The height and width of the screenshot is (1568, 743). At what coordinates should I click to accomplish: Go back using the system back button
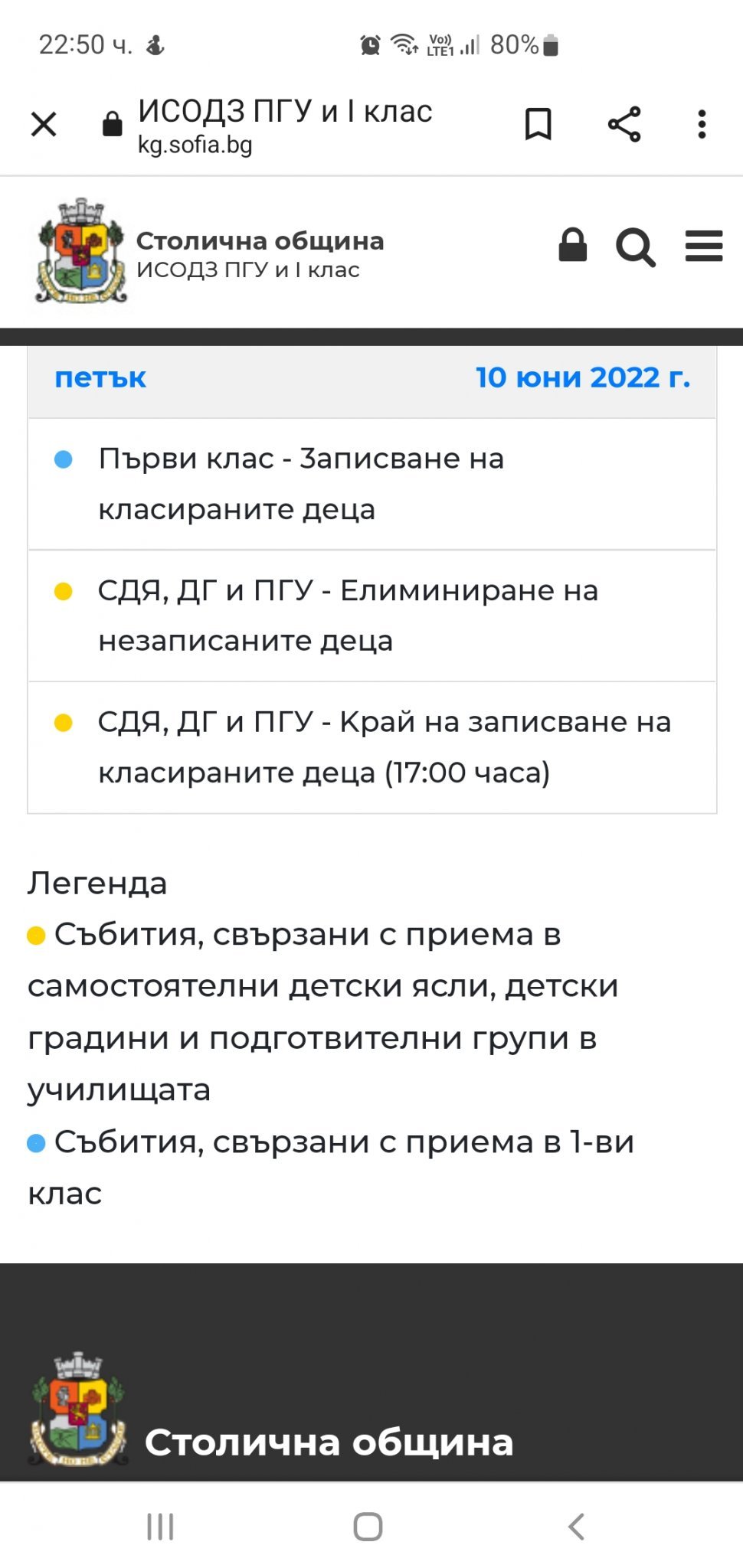[x=576, y=1526]
